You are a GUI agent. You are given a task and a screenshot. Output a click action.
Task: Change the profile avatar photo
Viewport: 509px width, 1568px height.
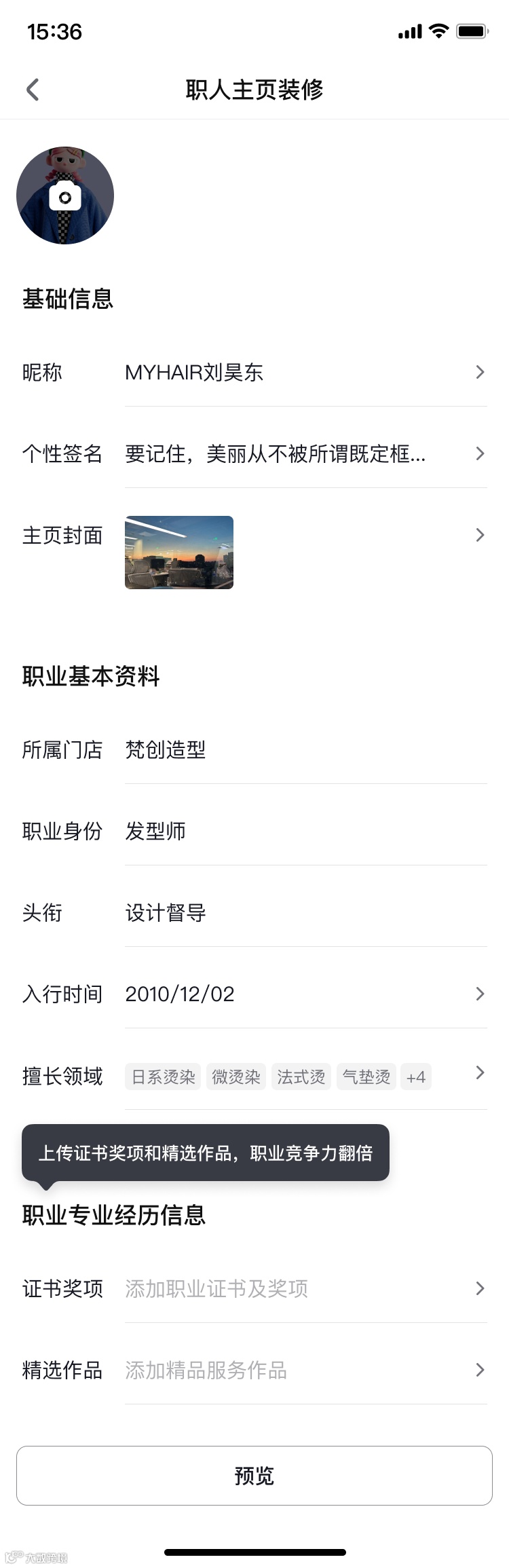(65, 195)
